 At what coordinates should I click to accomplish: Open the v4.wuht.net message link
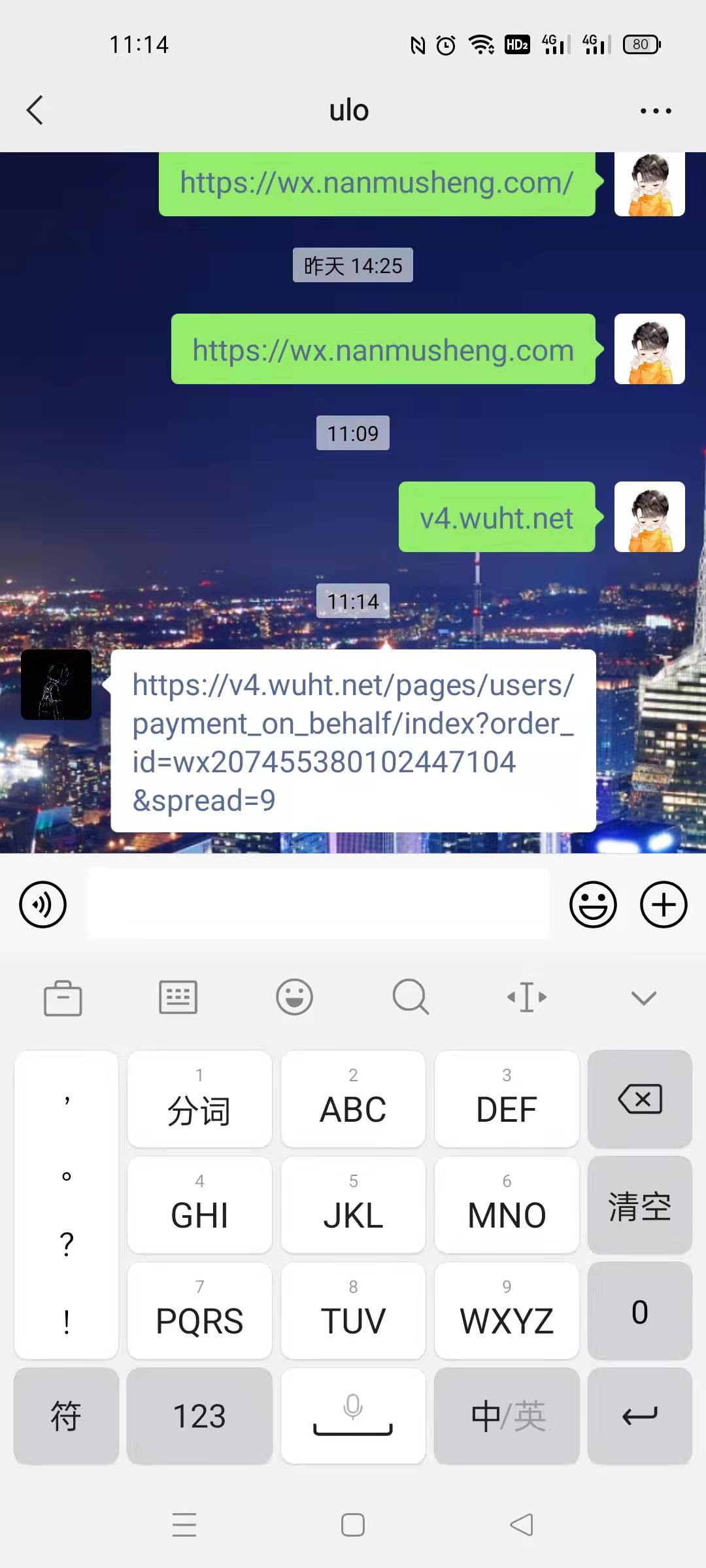496,518
